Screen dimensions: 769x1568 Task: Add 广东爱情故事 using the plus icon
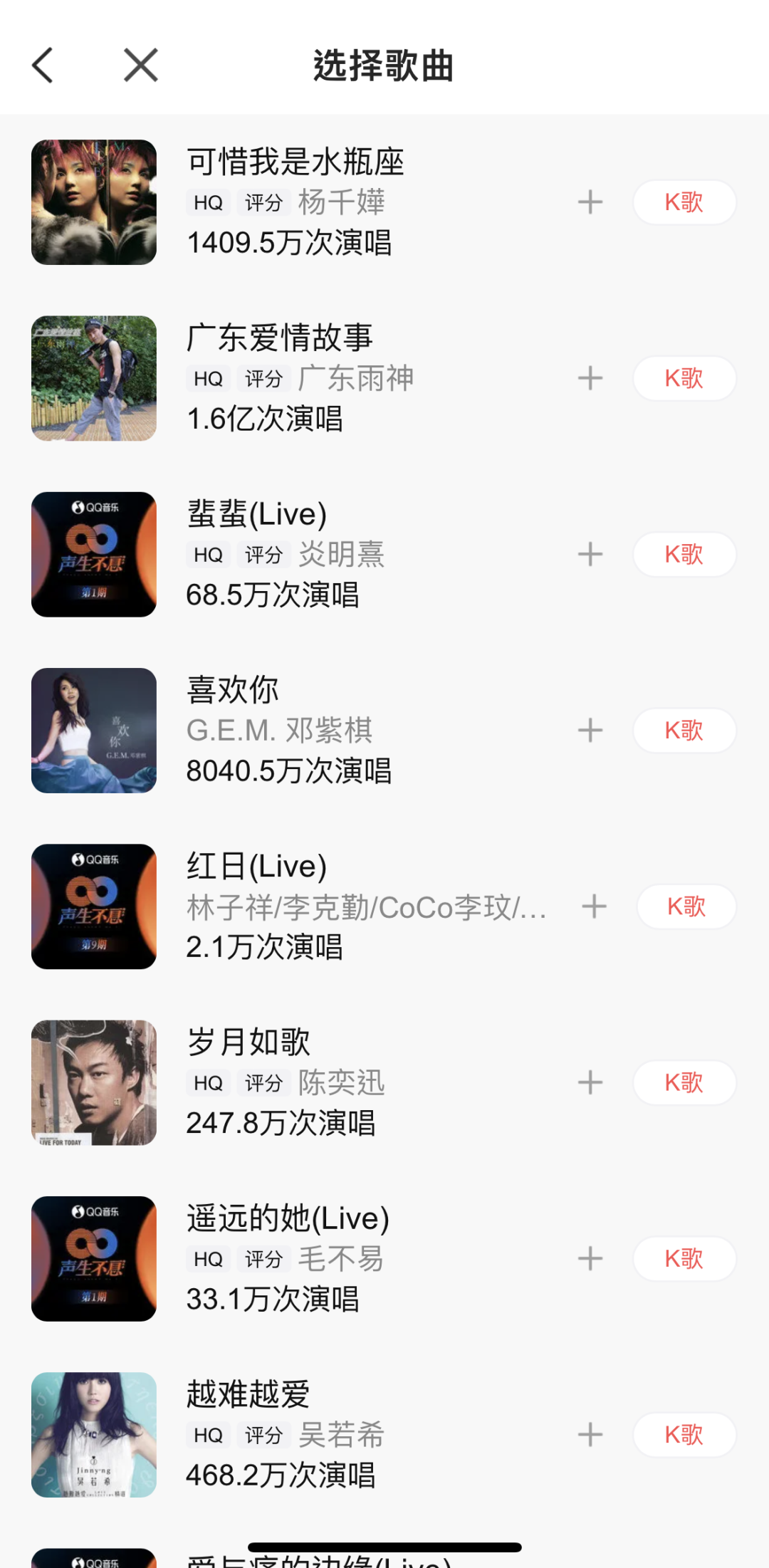tap(590, 378)
